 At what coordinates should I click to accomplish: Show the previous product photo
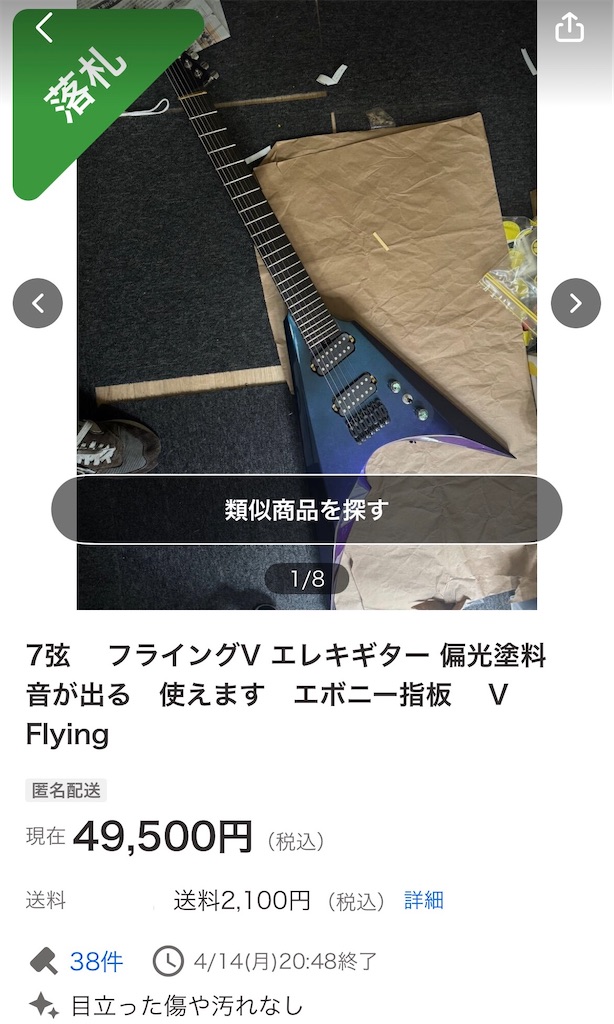[x=38, y=303]
